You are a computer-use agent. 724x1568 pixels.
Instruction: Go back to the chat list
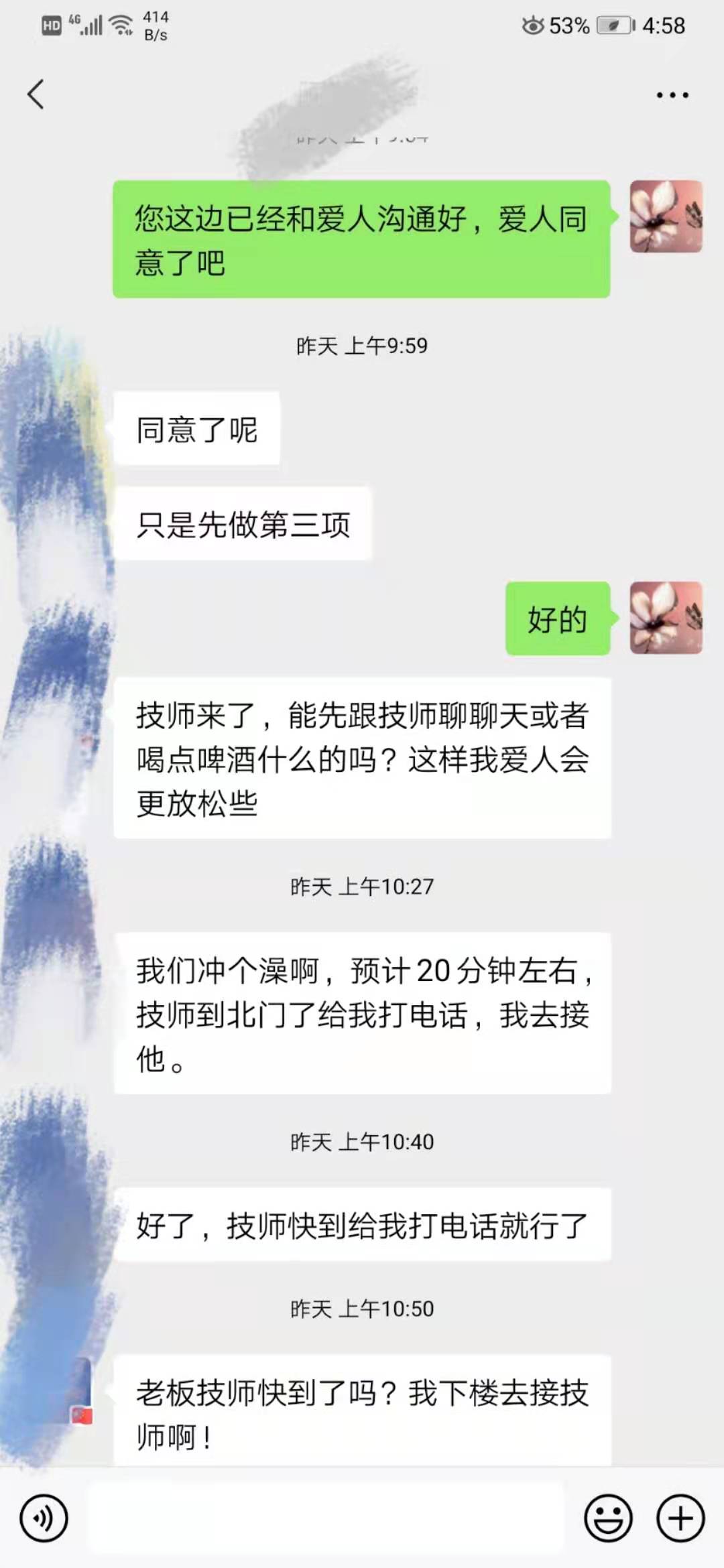tap(36, 94)
